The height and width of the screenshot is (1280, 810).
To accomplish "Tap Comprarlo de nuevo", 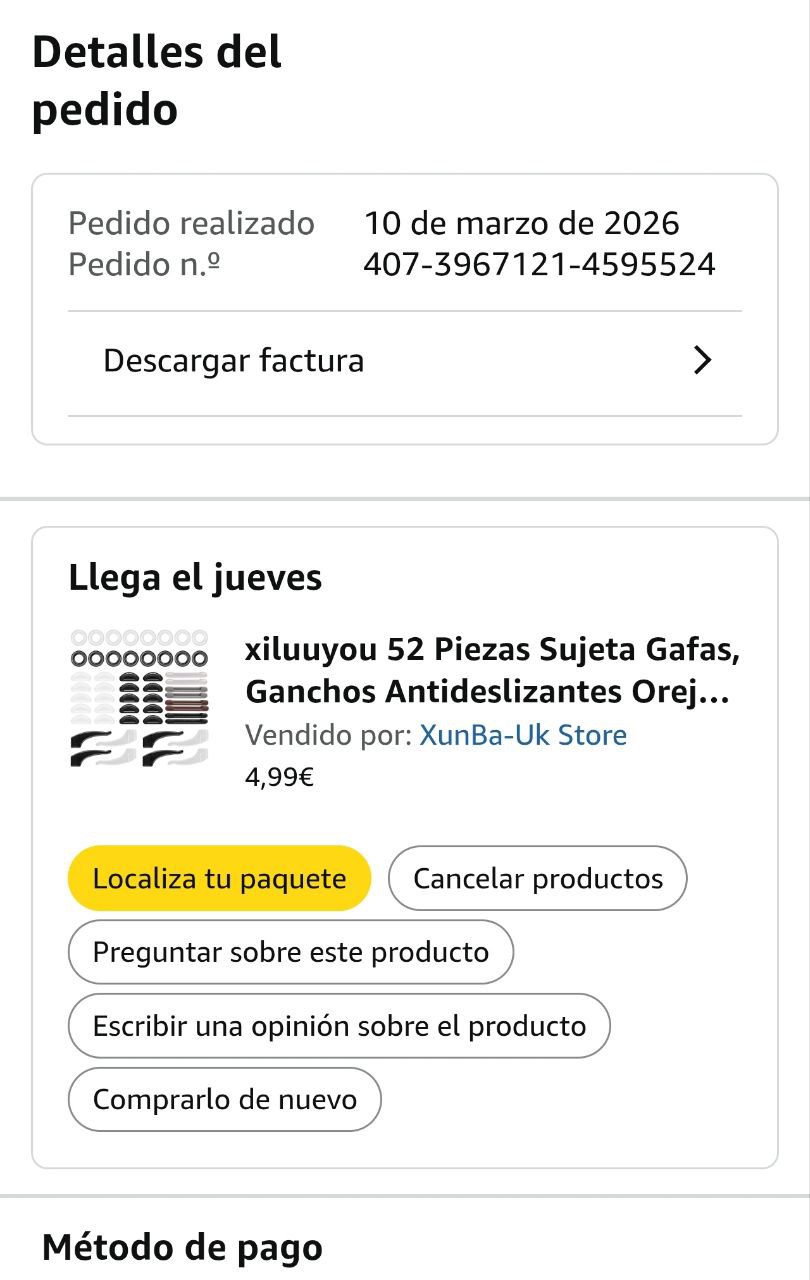I will [x=225, y=1100].
